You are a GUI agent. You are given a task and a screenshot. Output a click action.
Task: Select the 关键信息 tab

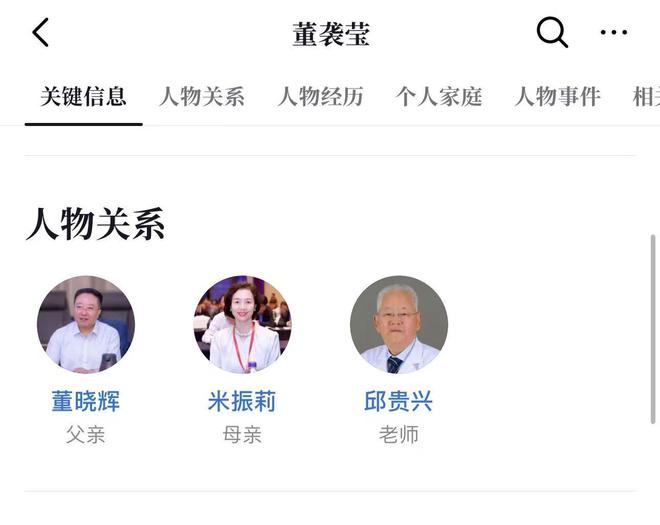(83, 97)
